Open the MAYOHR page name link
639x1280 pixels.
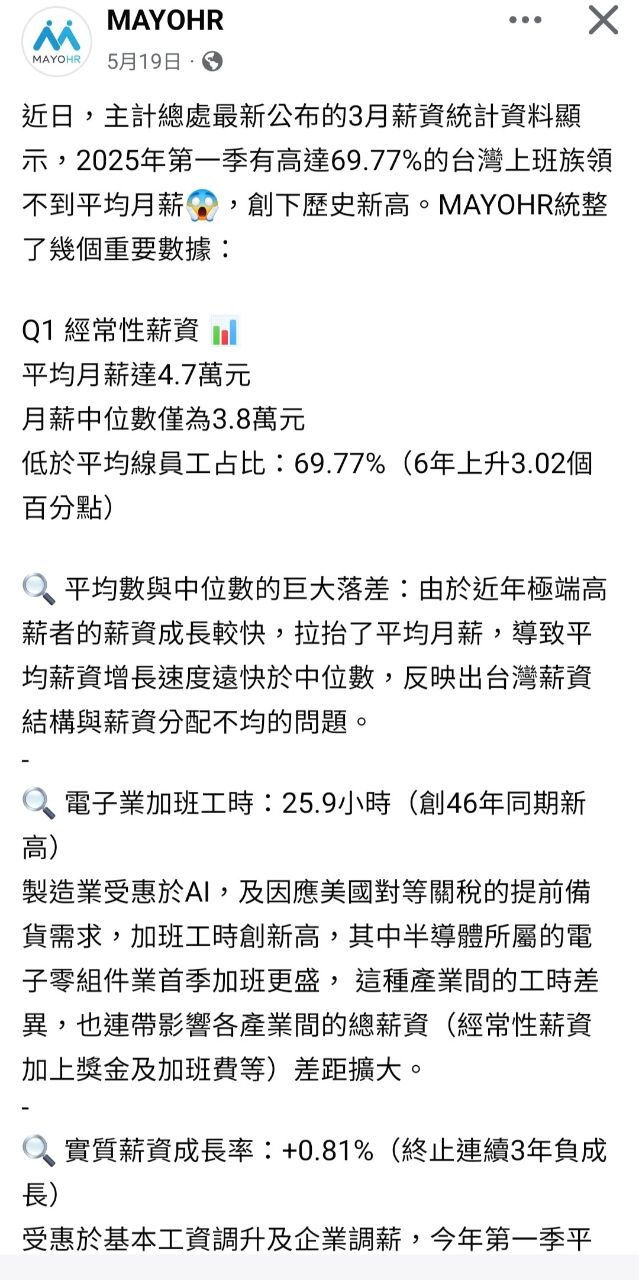165,20
